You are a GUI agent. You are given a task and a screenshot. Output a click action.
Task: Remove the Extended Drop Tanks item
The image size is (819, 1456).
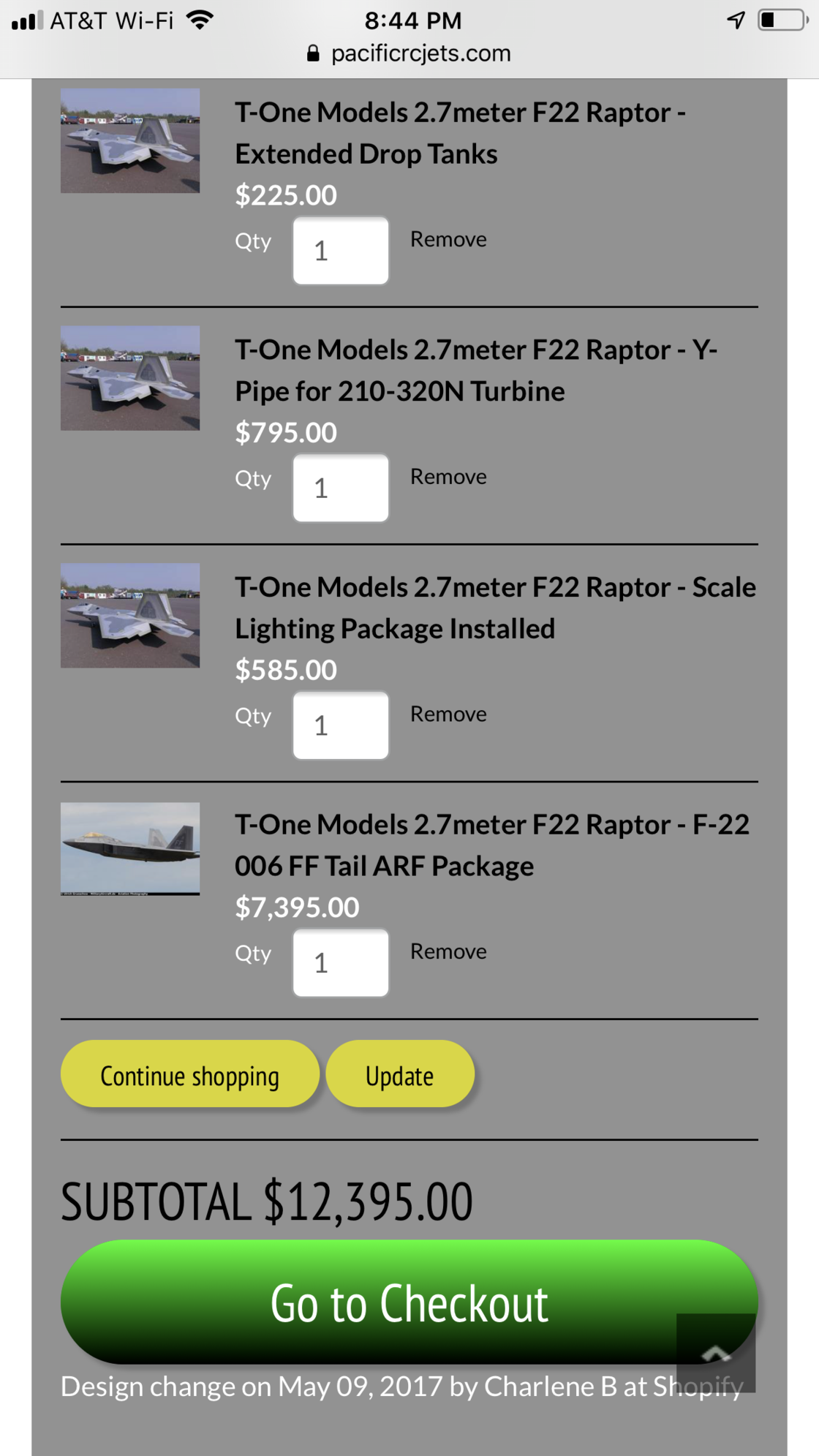coord(448,240)
